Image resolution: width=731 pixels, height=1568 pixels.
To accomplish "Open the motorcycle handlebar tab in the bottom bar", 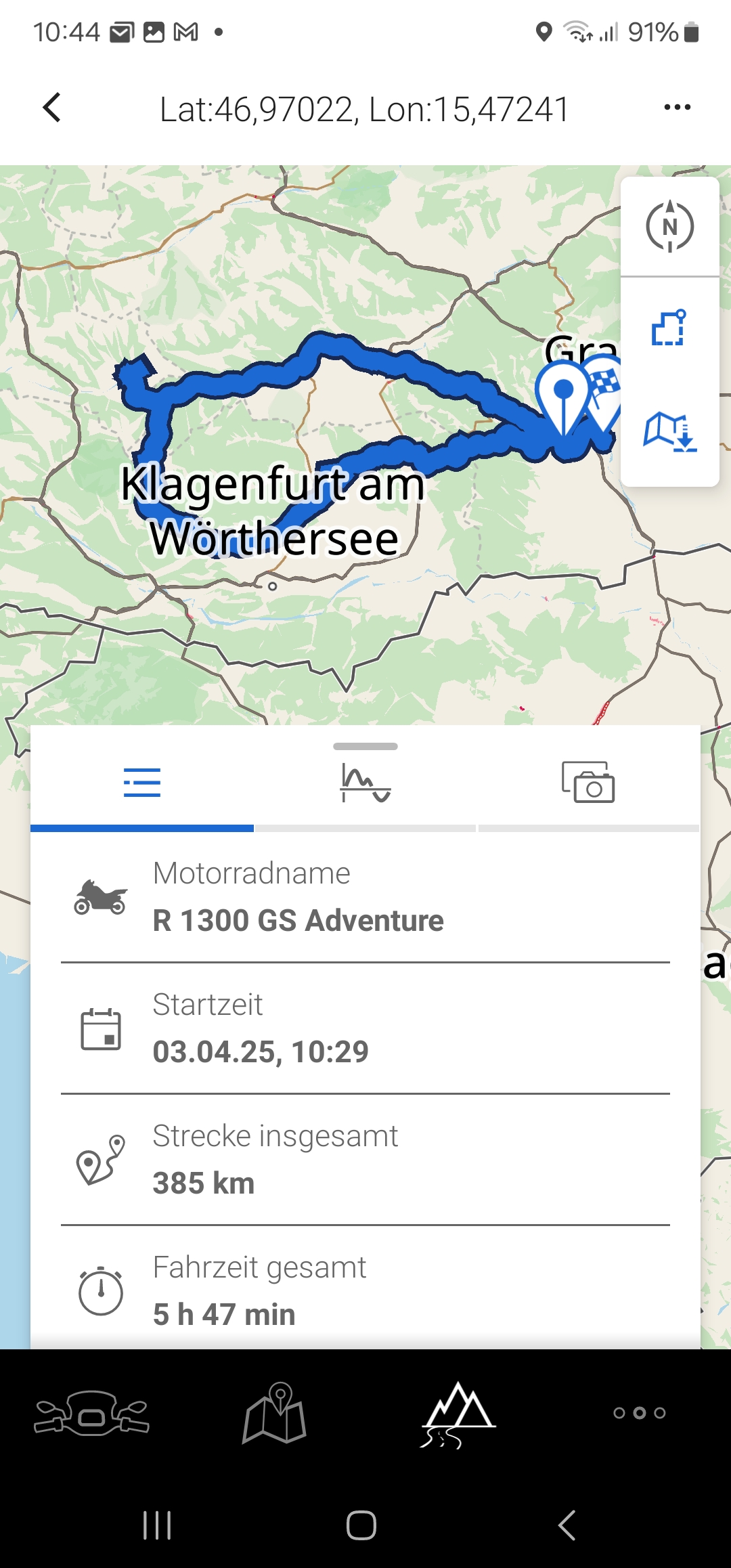I will (91, 1413).
